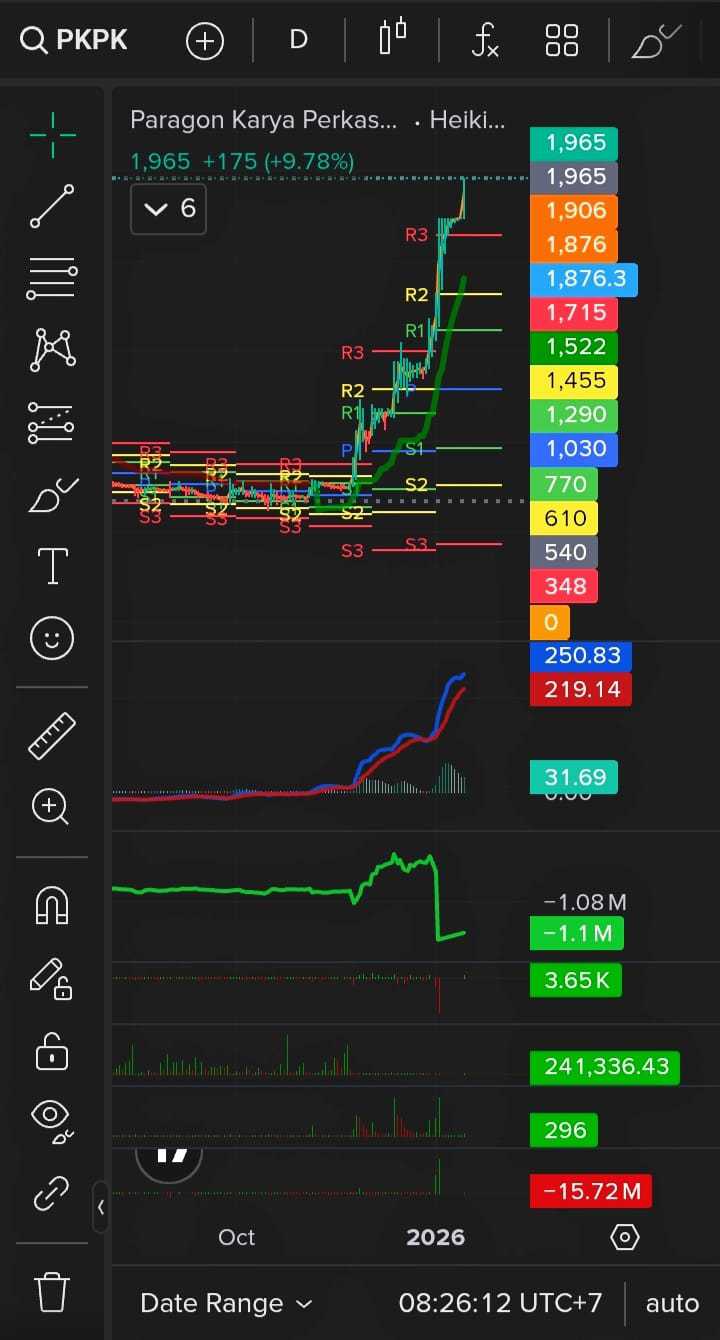
Task: Choose the text annotation tool
Action: (52, 566)
